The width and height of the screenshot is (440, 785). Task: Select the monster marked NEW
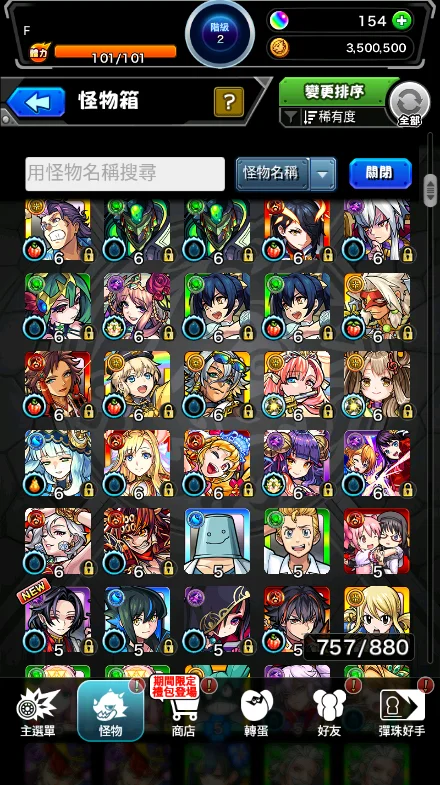point(58,620)
